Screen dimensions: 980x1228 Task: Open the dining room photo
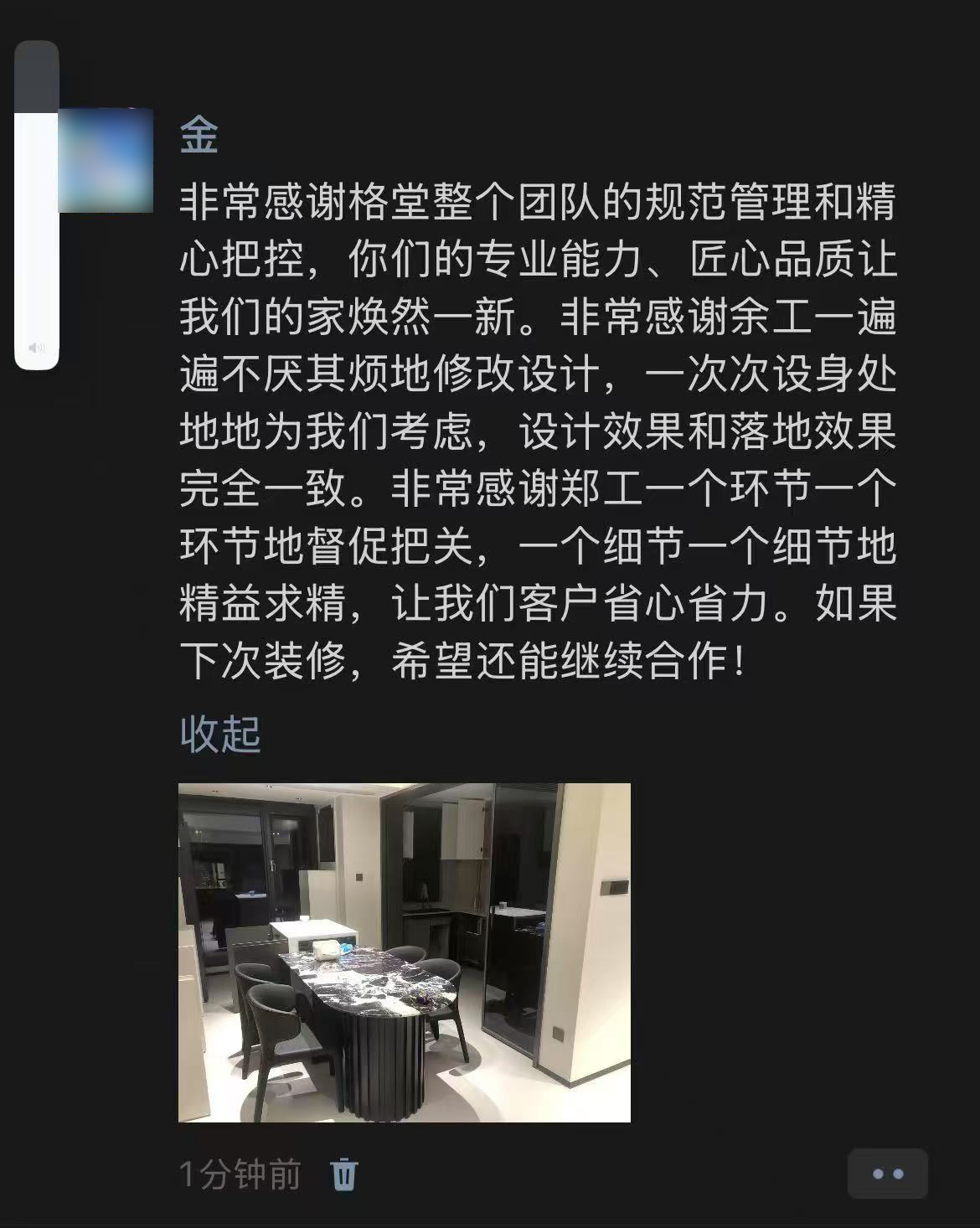coord(404,952)
